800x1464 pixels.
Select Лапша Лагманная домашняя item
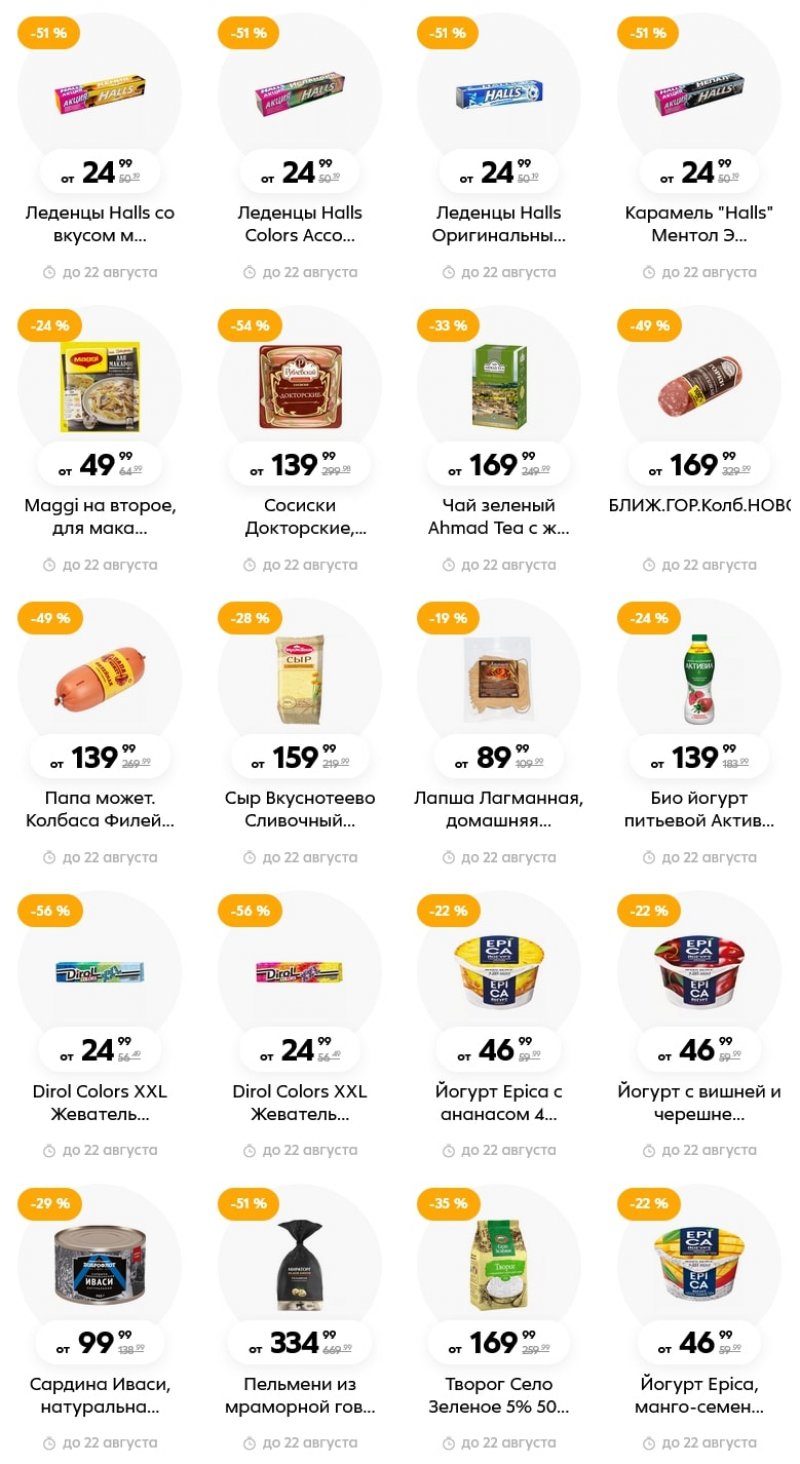tap(499, 809)
